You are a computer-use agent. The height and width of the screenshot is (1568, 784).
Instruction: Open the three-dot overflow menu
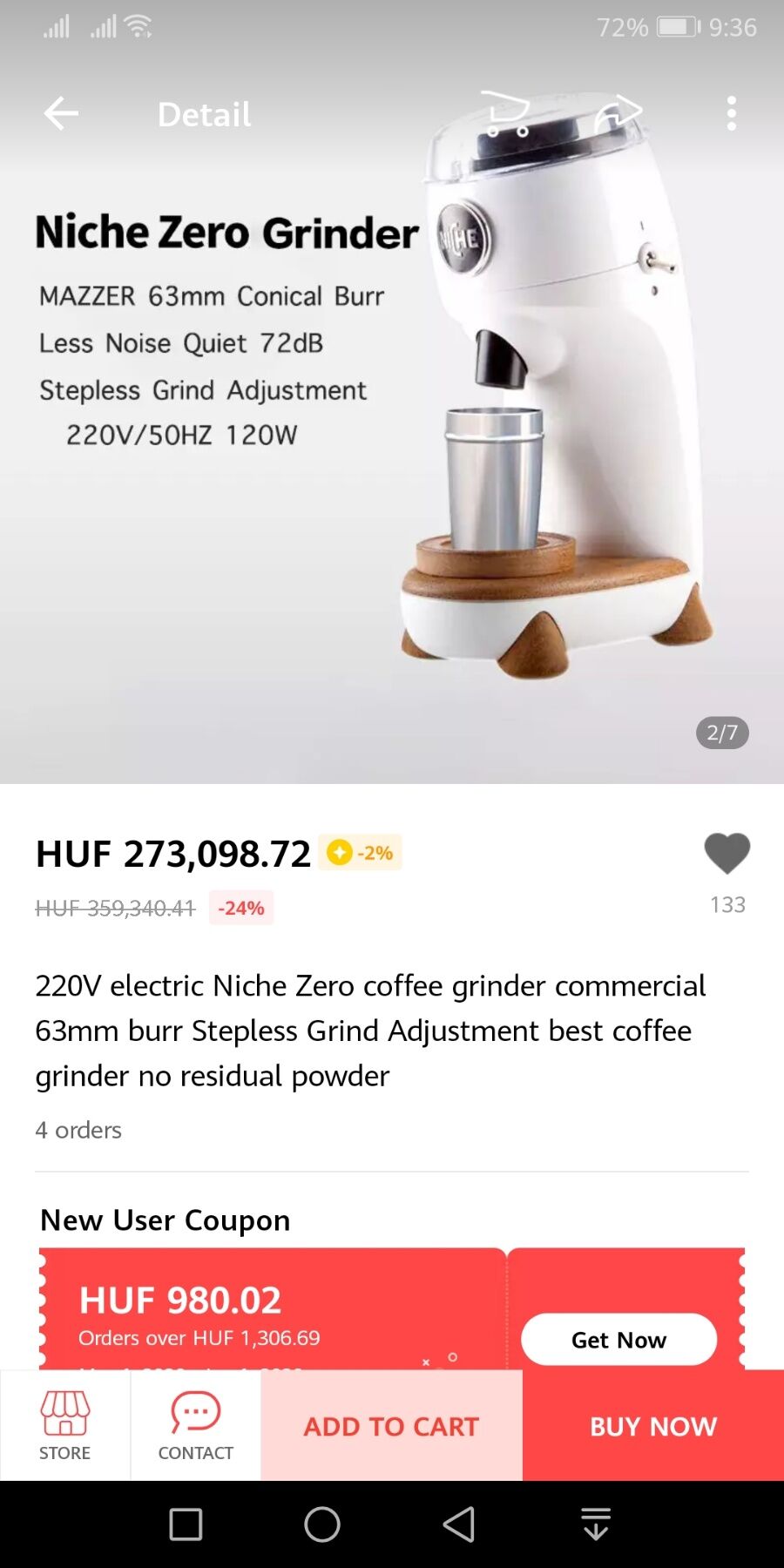click(731, 114)
